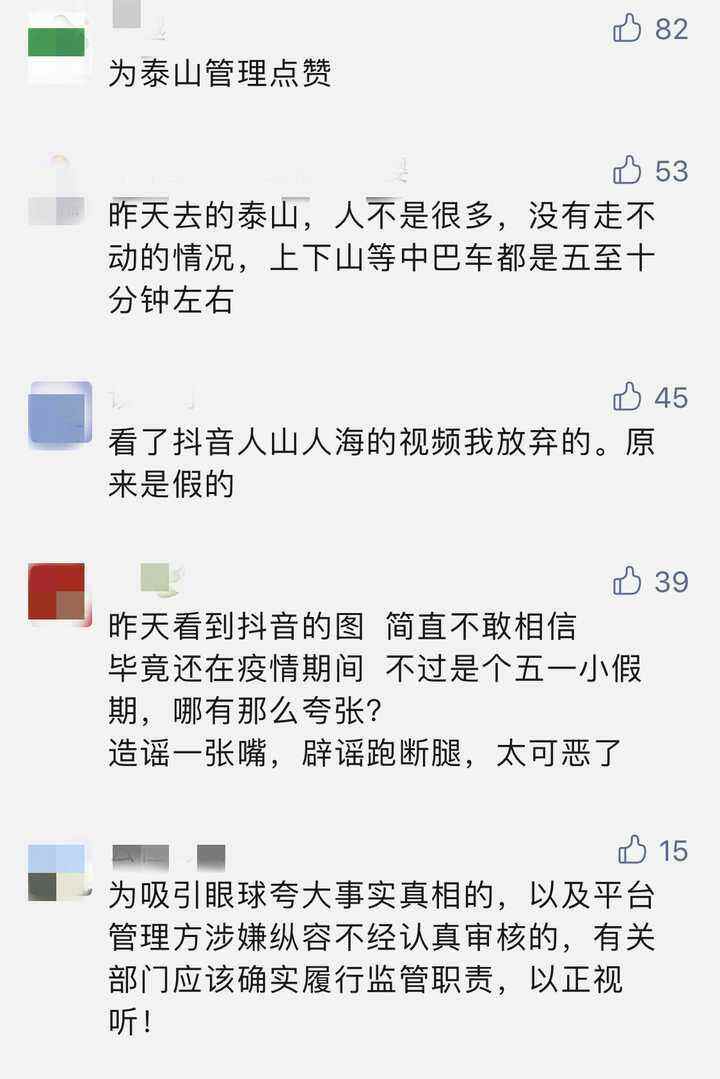Like the comment starting "看了抖音人山人海"
720x1079 pixels.
[628, 397]
